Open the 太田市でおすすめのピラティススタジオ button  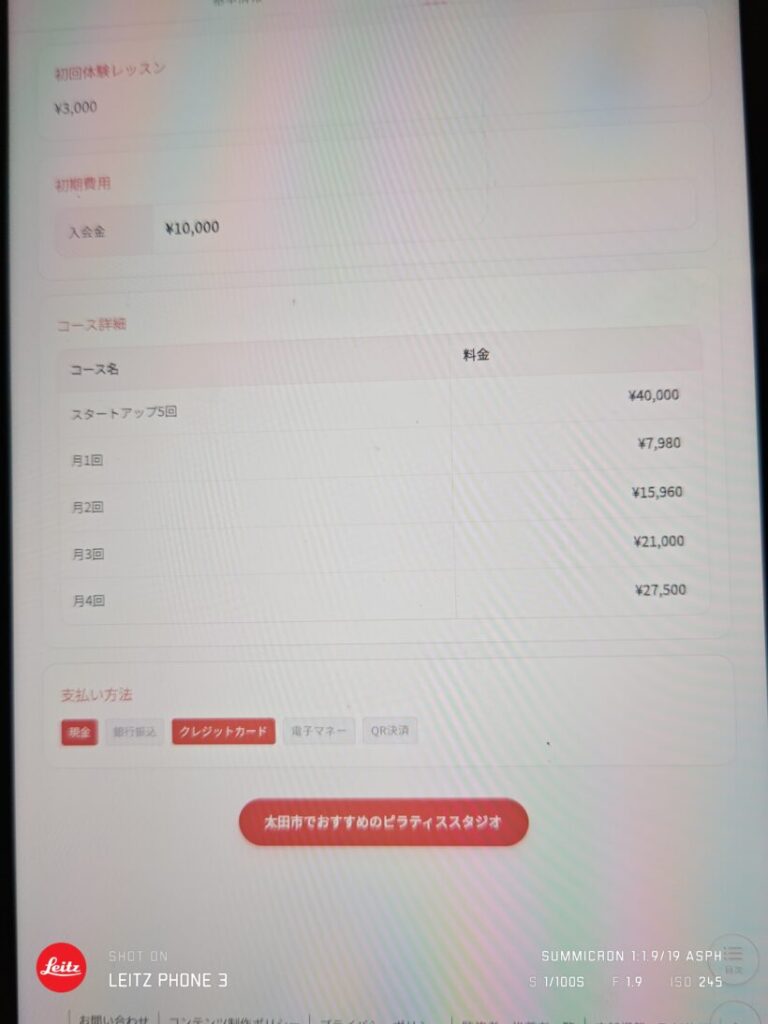tap(383, 822)
